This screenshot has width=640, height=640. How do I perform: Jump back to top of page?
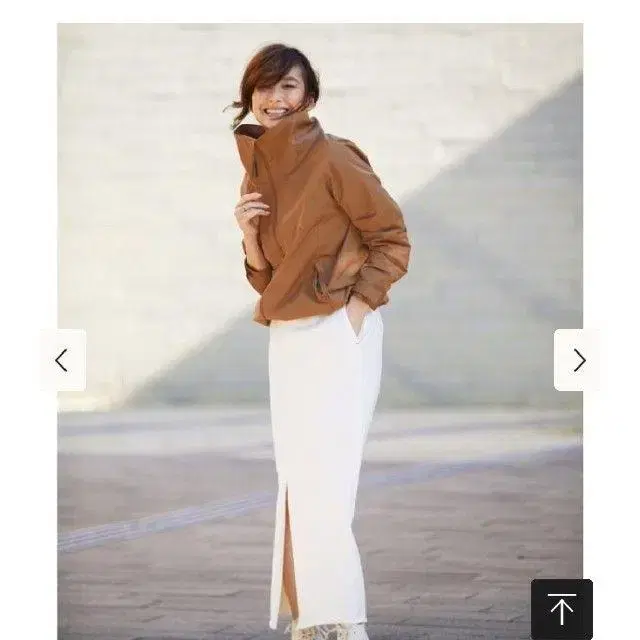561,608
